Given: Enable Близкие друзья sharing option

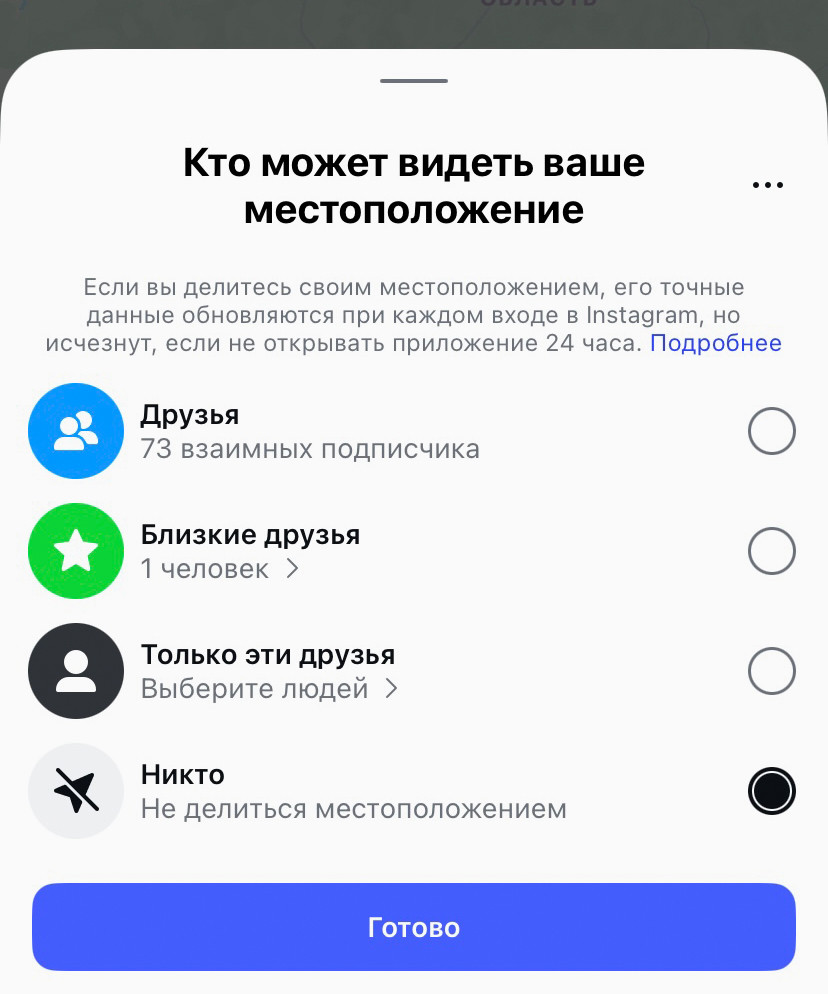Looking at the screenshot, I should coord(771,551).
